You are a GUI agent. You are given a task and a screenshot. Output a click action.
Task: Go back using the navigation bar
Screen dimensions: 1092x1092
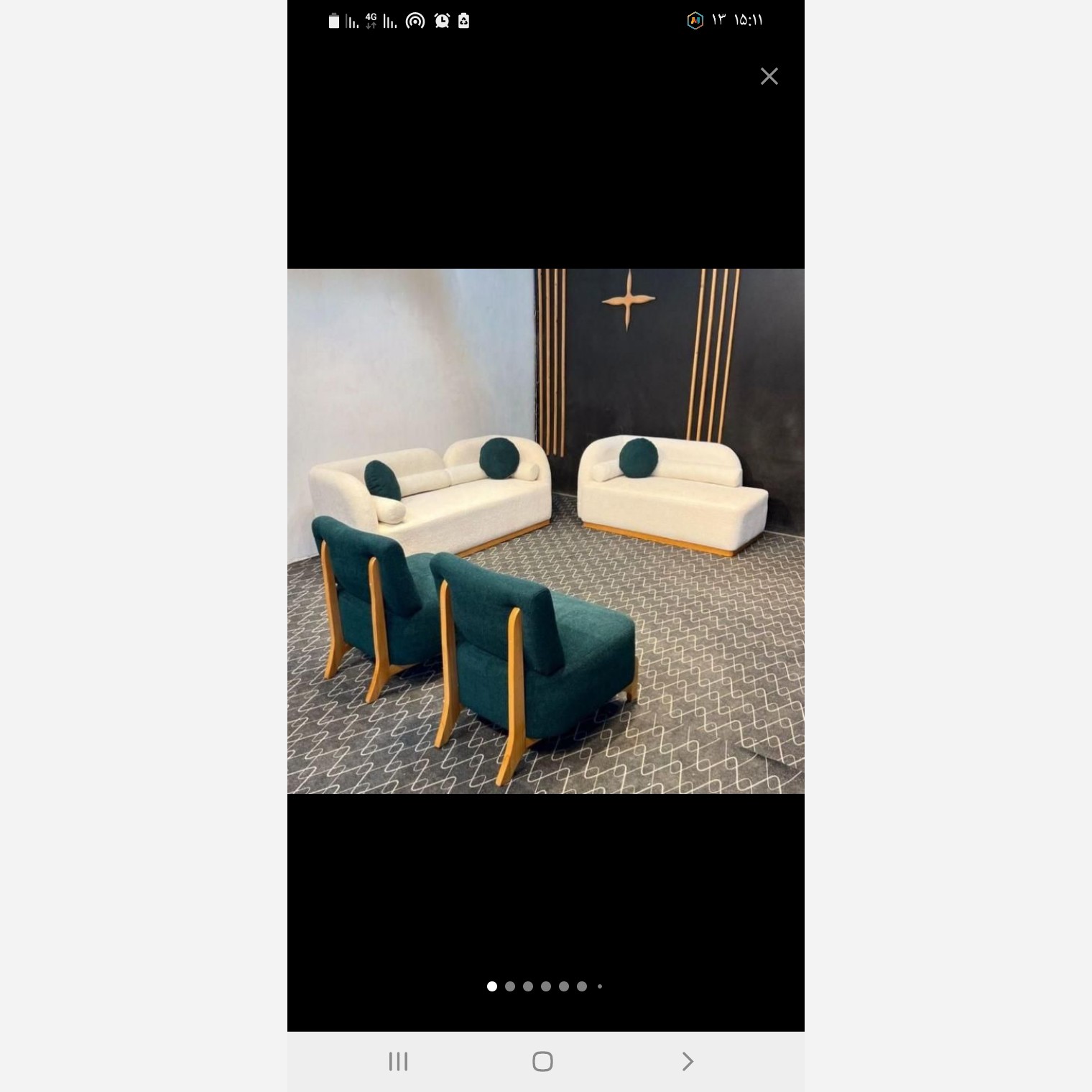point(688,1061)
